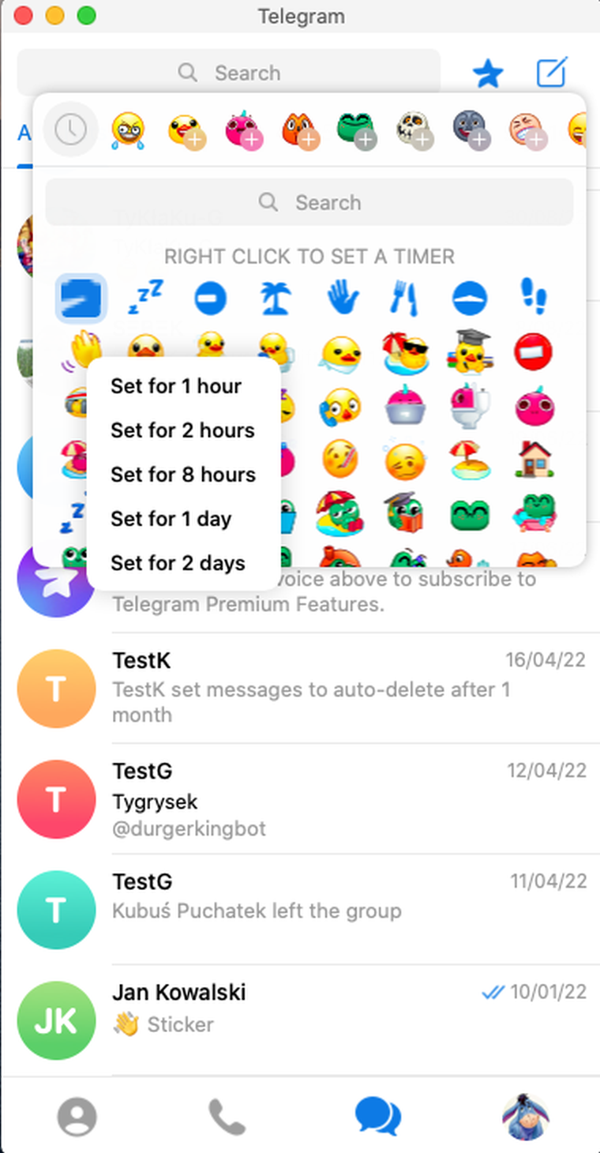The image size is (600, 1153).
Task: Compose a new message
Action: tap(552, 73)
